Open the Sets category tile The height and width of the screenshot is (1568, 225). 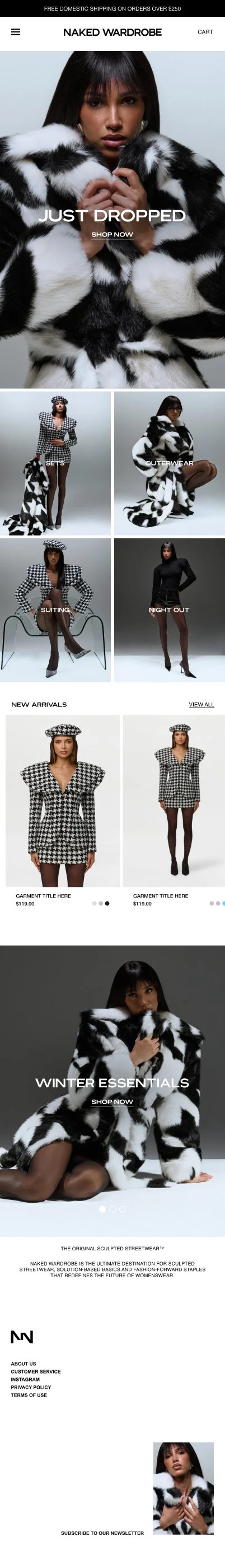point(55,463)
